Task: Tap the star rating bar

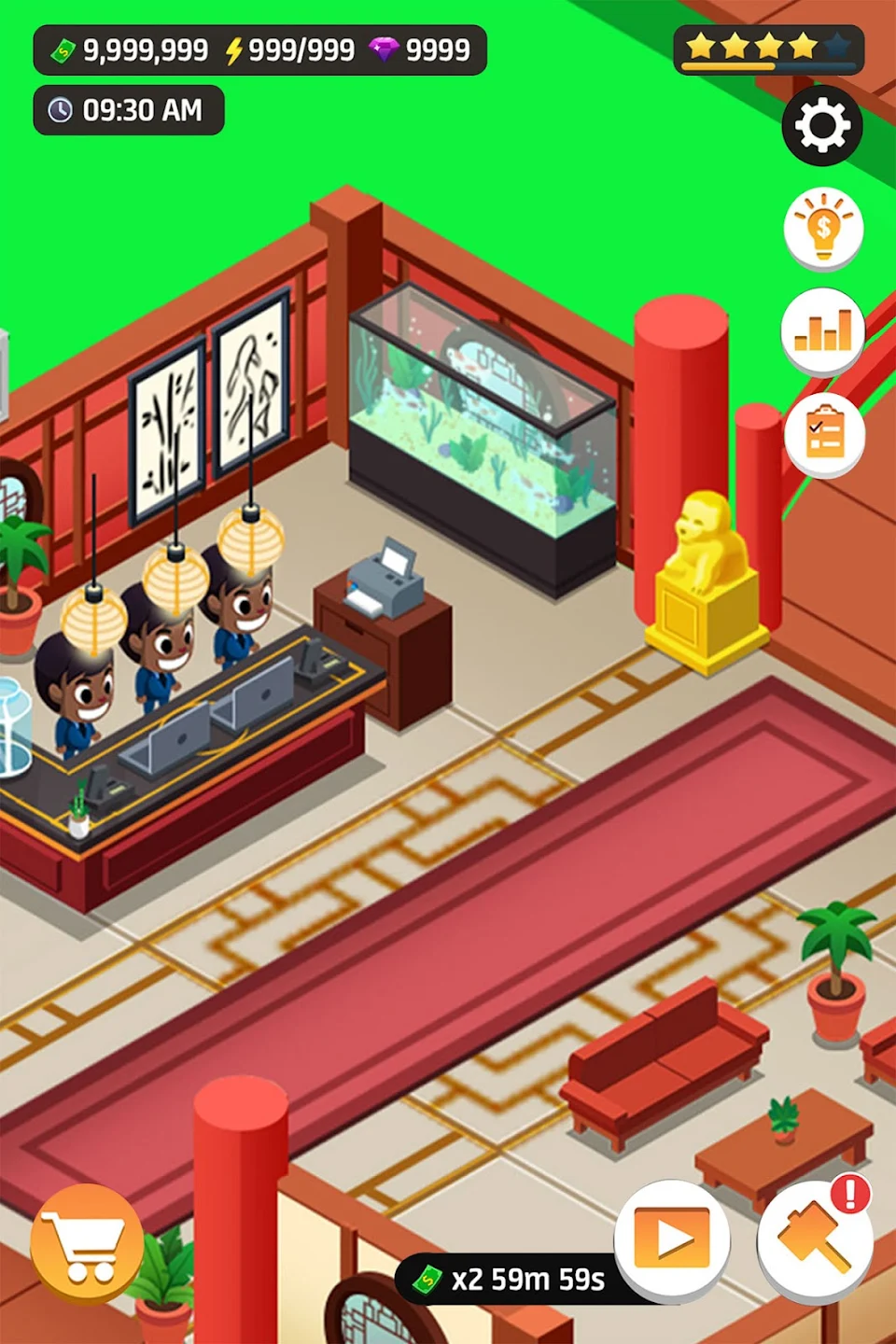Action: 768,49
